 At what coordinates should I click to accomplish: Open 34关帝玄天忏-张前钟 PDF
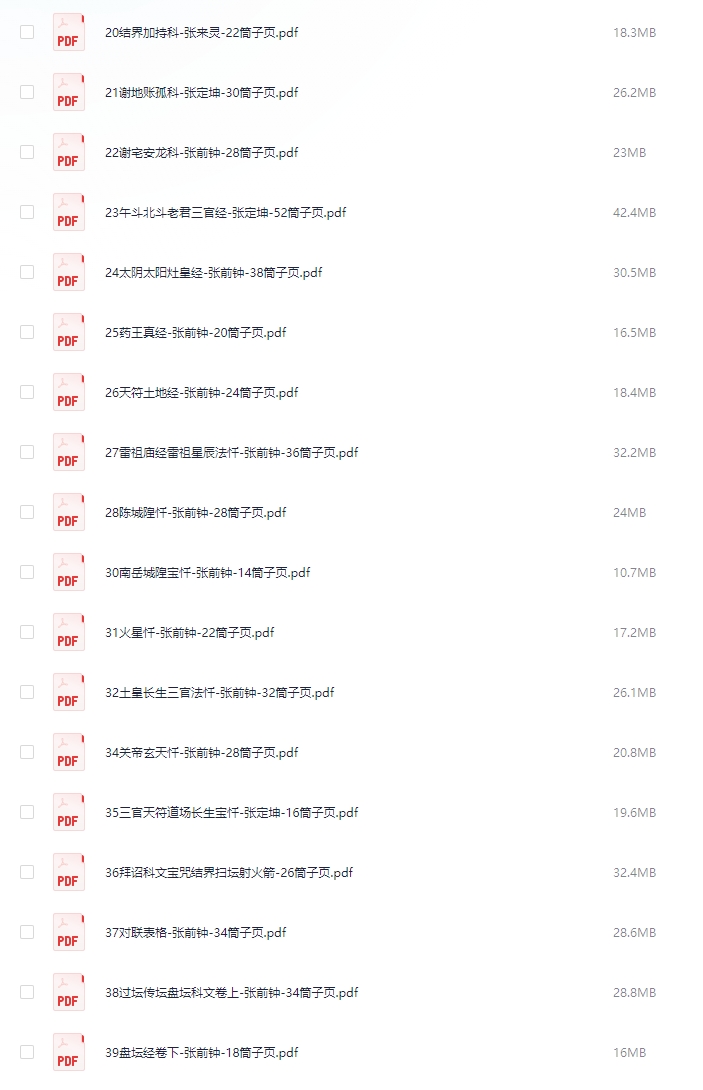[201, 752]
